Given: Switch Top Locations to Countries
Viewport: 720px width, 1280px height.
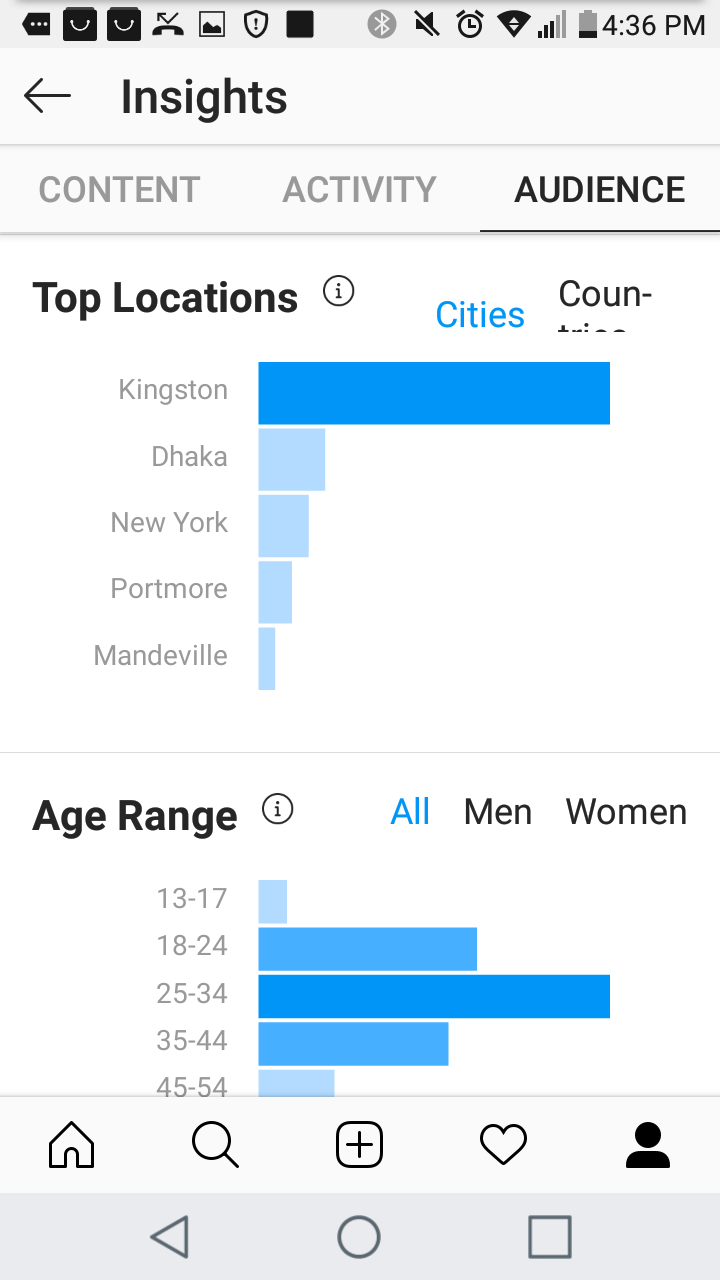Looking at the screenshot, I should pos(605,305).
